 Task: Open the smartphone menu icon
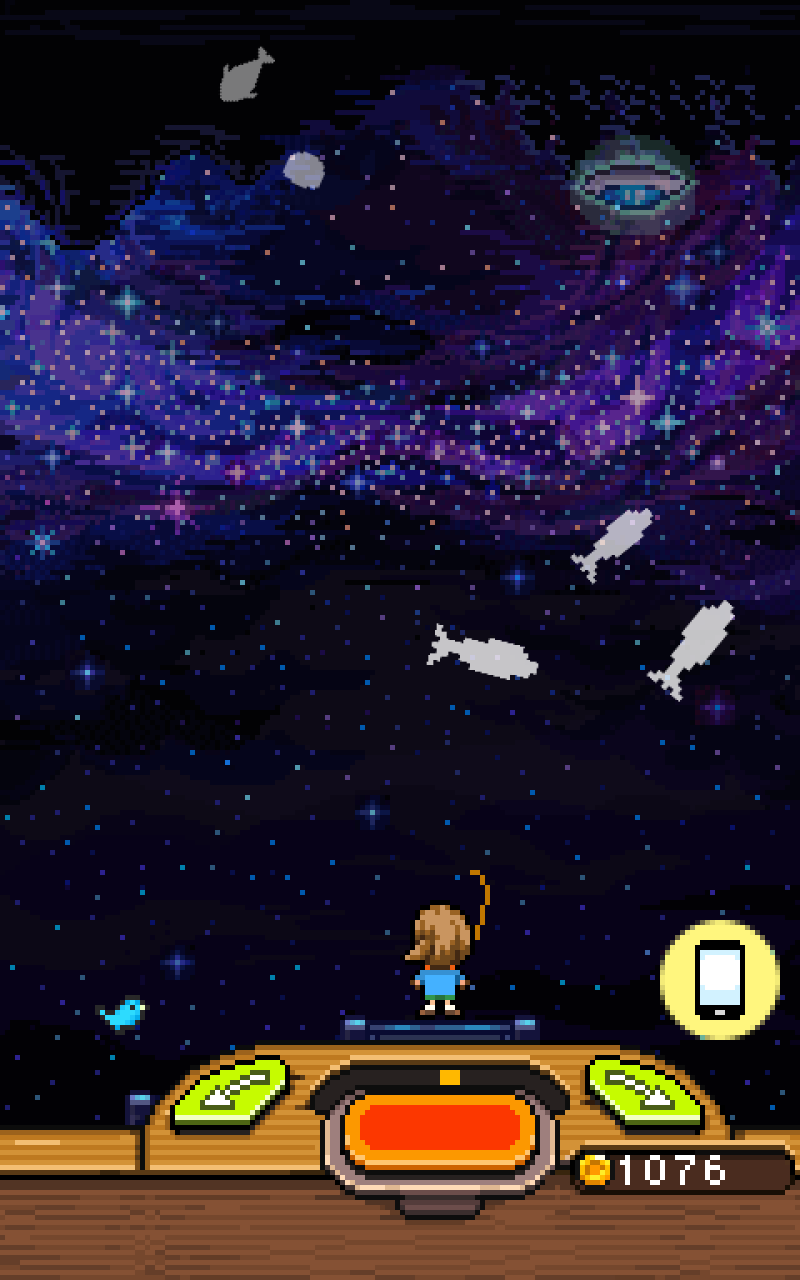point(720,980)
